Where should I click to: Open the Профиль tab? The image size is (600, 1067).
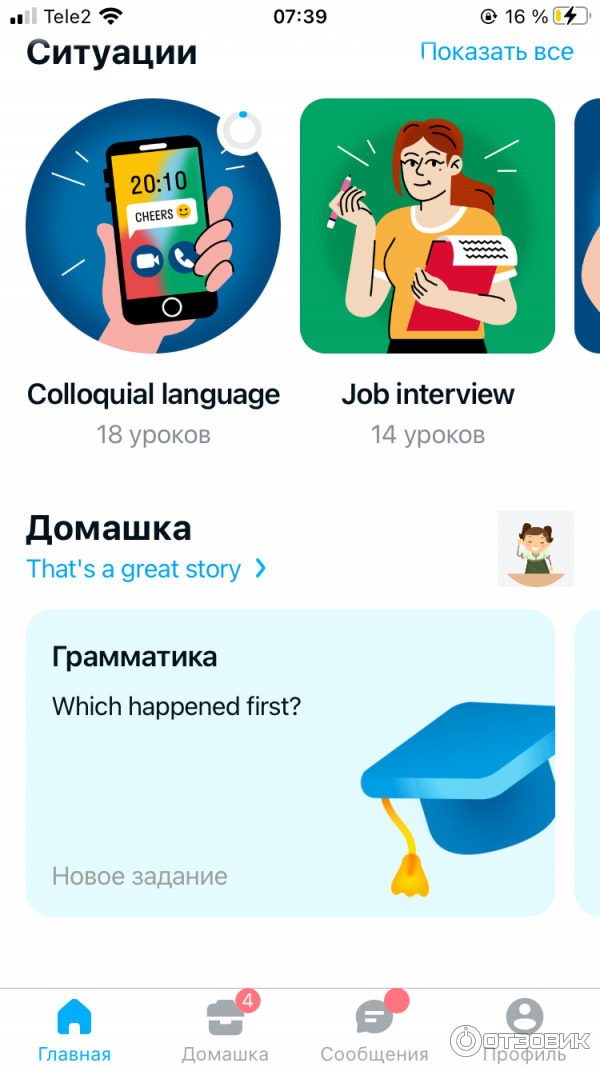524,1030
